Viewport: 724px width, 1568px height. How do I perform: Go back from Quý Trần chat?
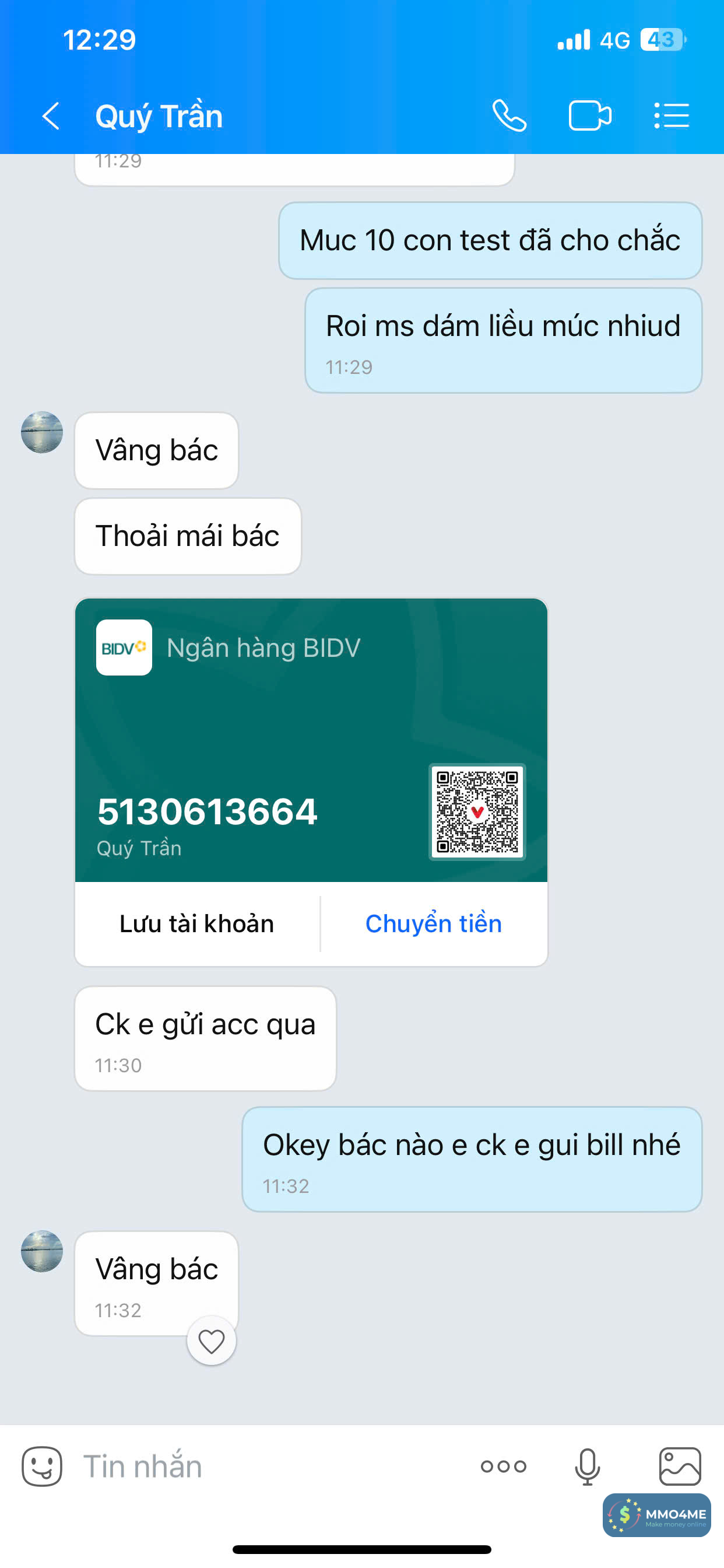pos(51,116)
